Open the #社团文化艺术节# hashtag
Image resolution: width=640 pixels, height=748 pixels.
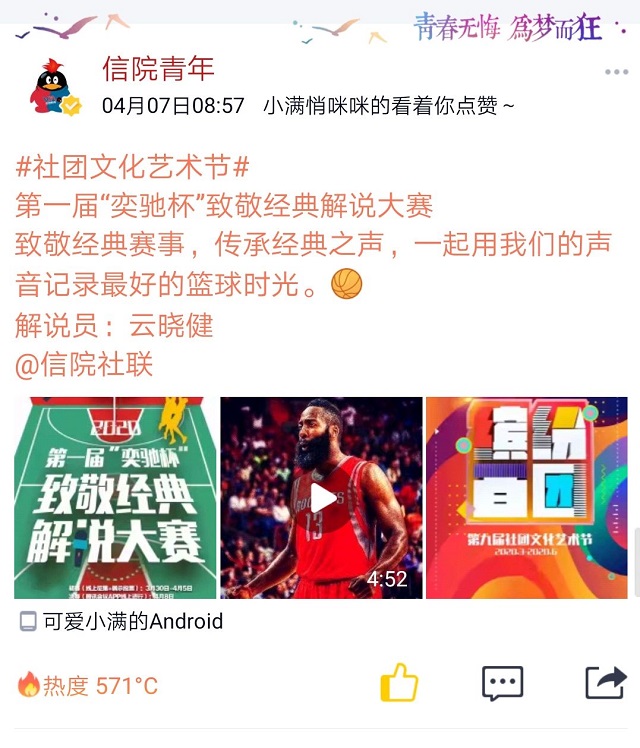click(132, 166)
